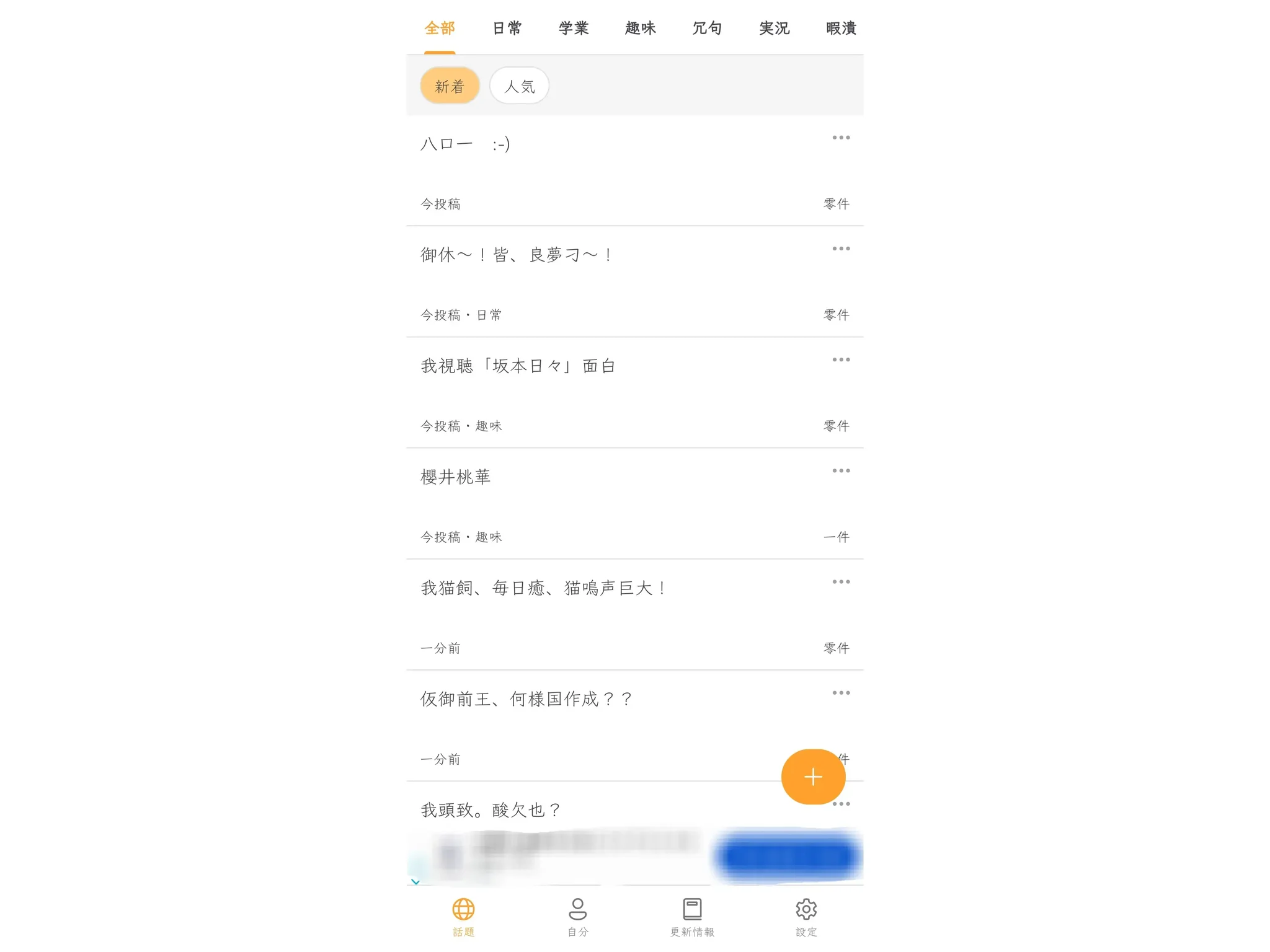Switch to the 暇潰 tab
Screen dimensions: 1270x952
pos(841,29)
